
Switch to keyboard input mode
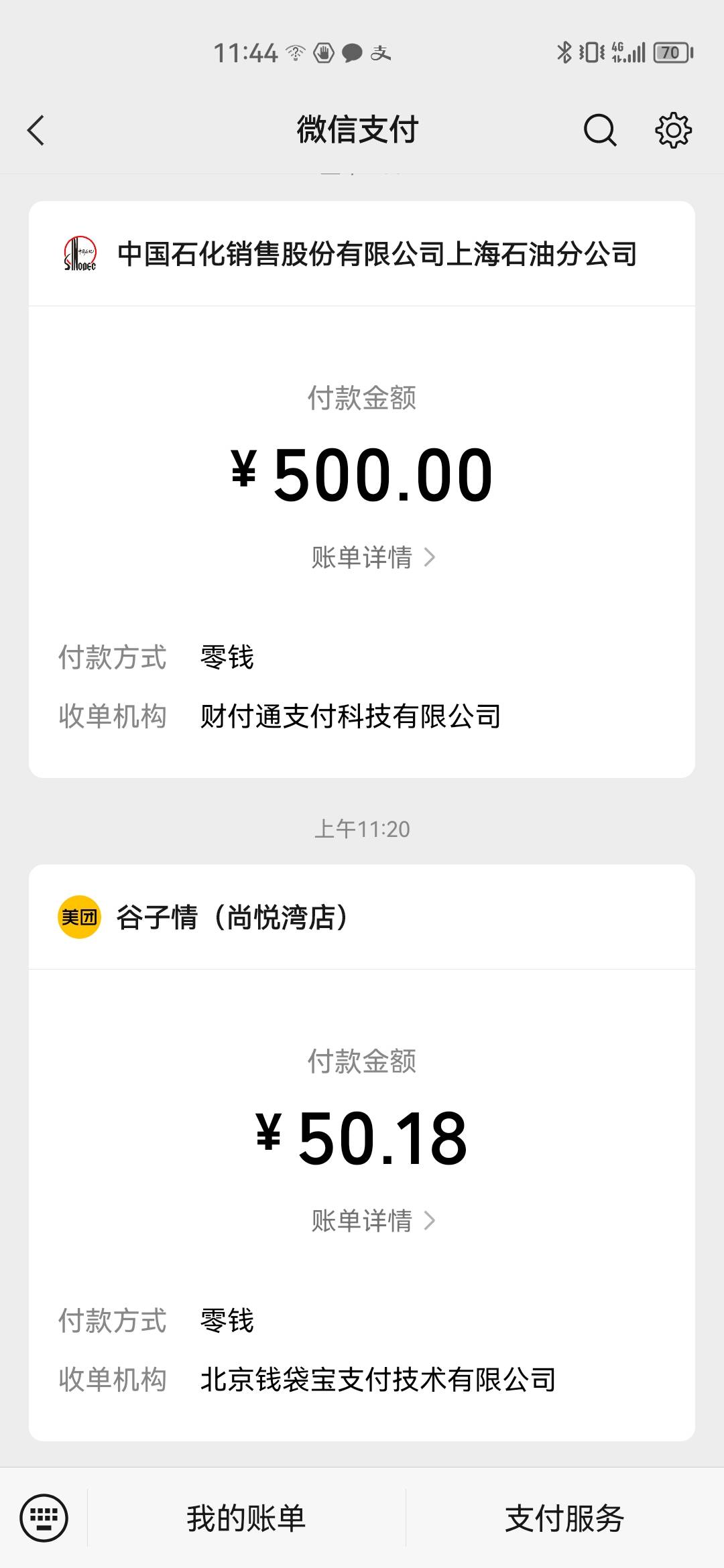click(44, 1518)
